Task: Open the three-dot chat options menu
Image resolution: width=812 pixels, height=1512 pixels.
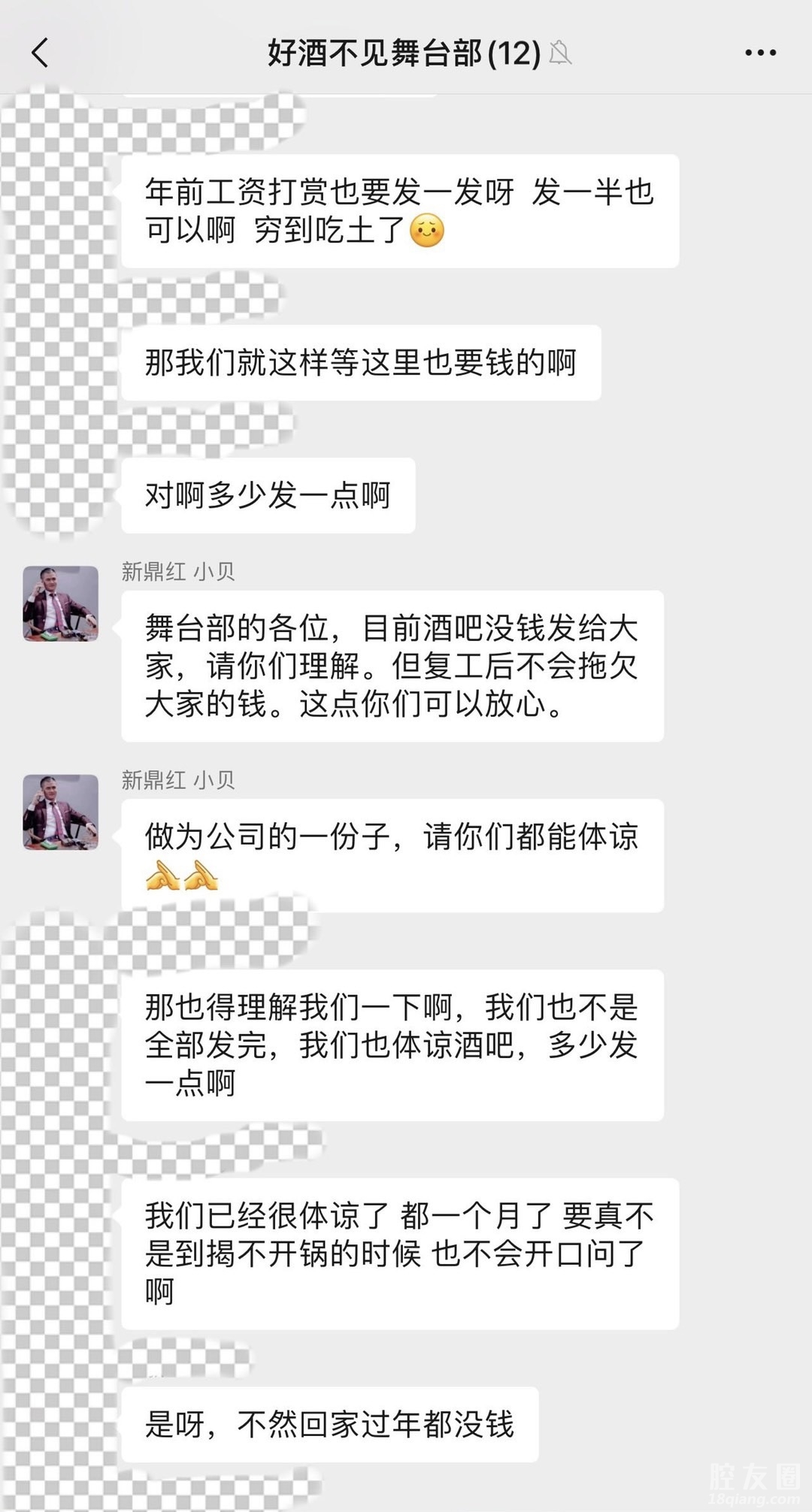Action: point(760,53)
